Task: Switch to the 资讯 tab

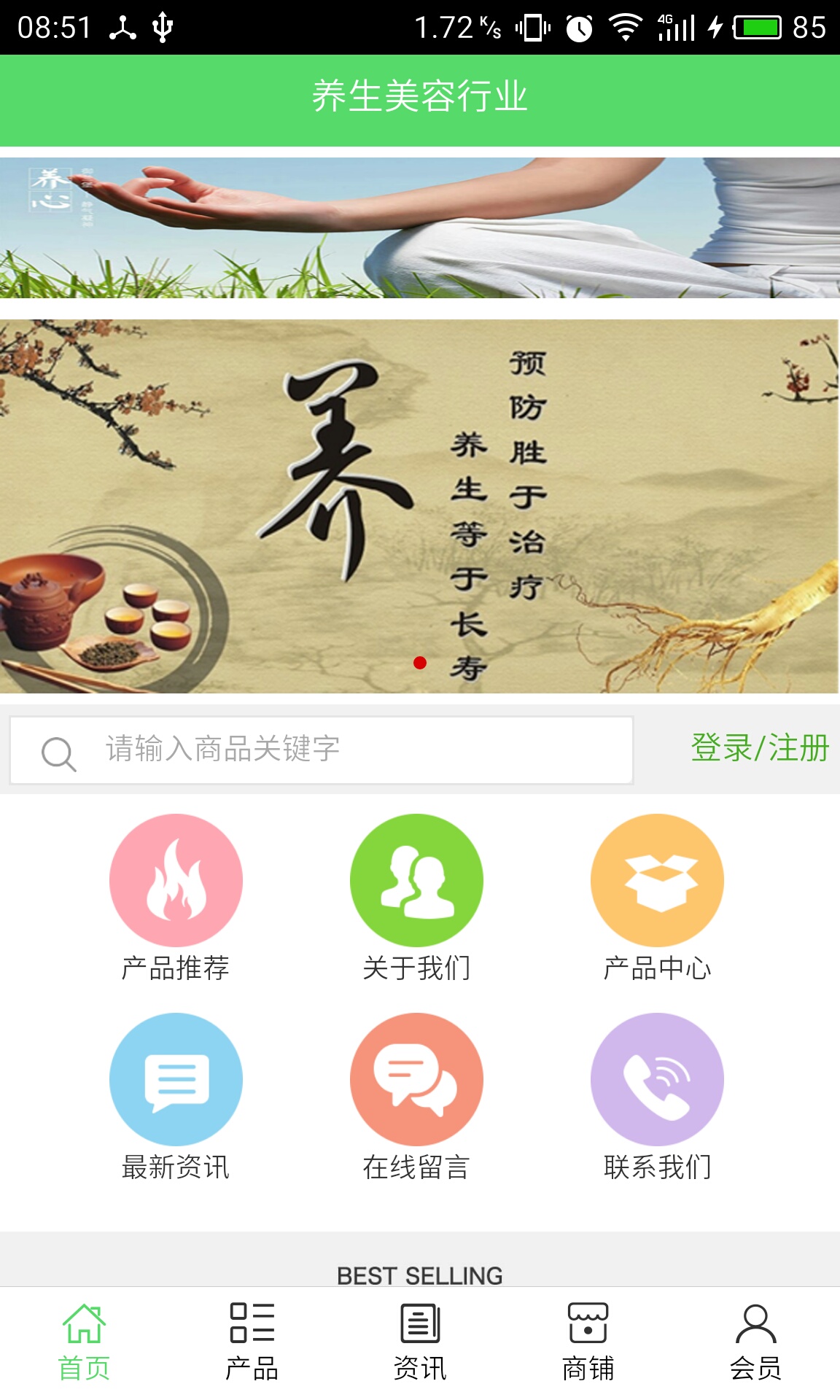Action: click(x=420, y=1342)
